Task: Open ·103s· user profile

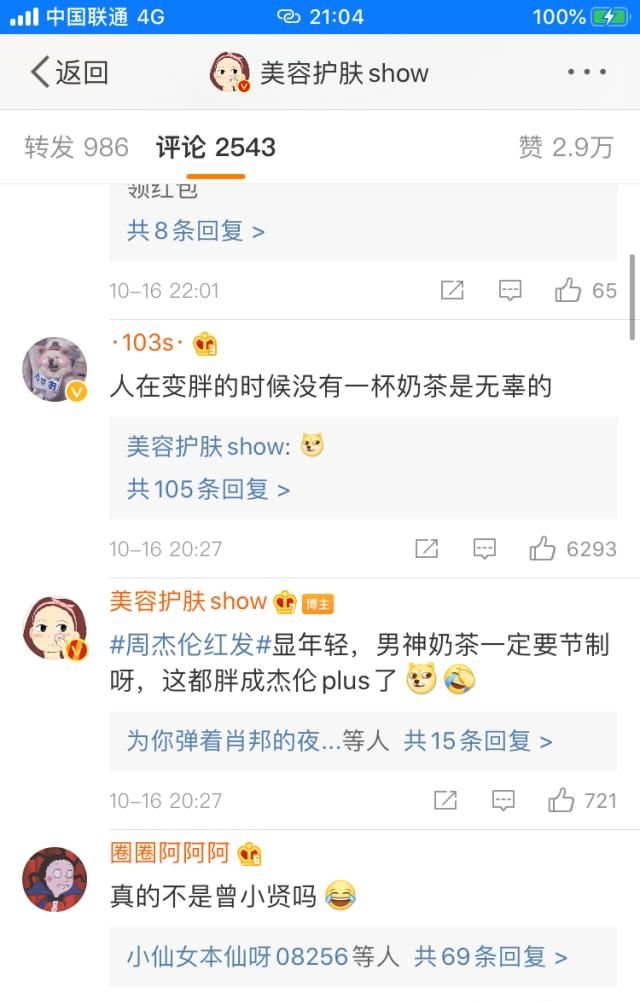Action: 147,343
